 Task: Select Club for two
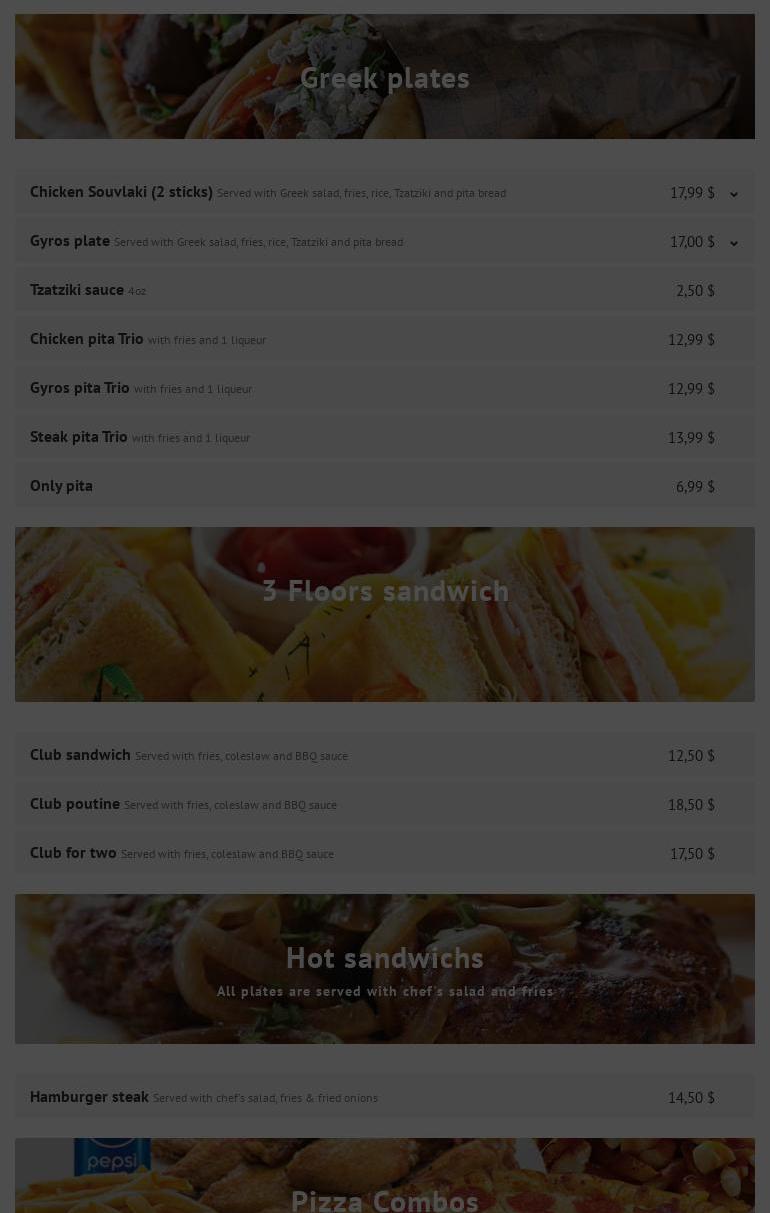(74, 853)
